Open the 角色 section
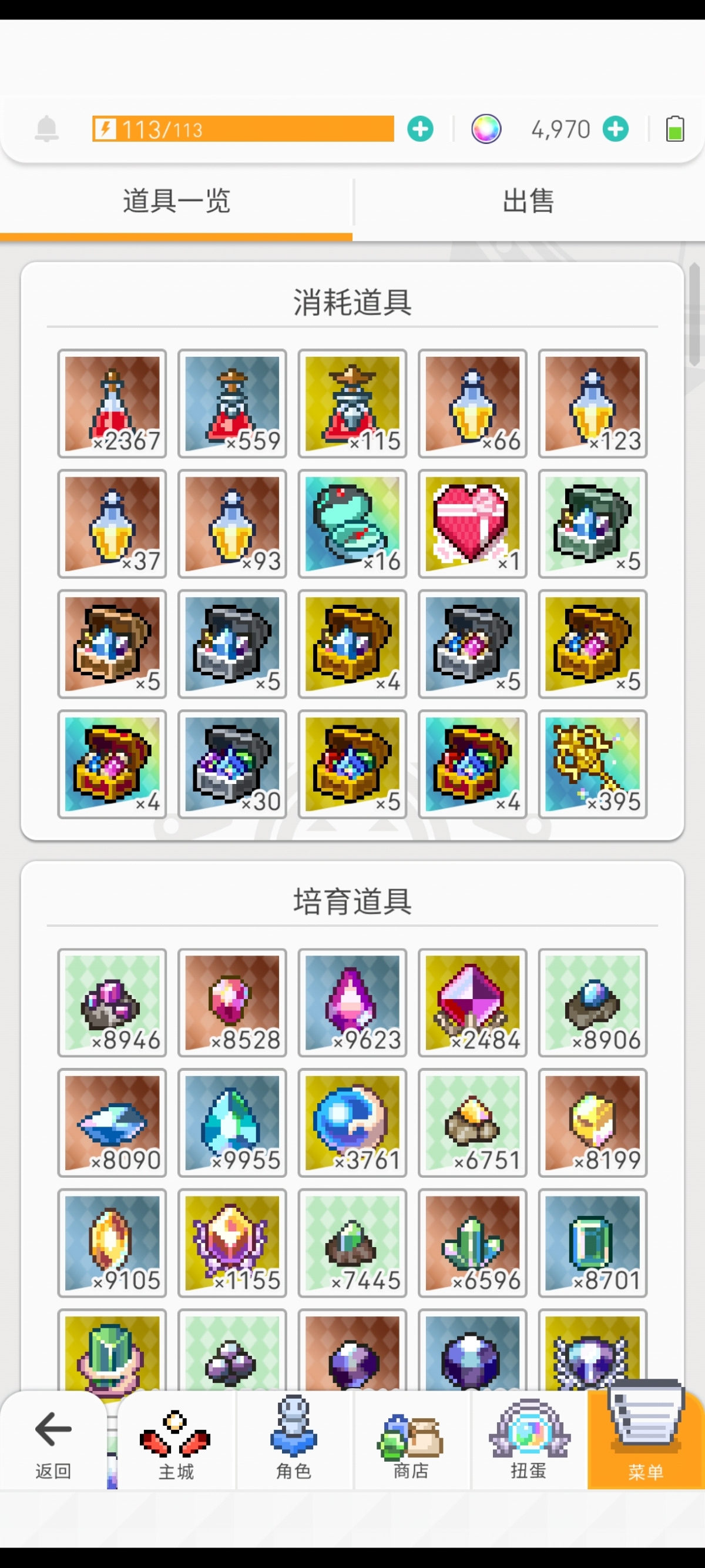The height and width of the screenshot is (1568, 705). (x=293, y=1443)
